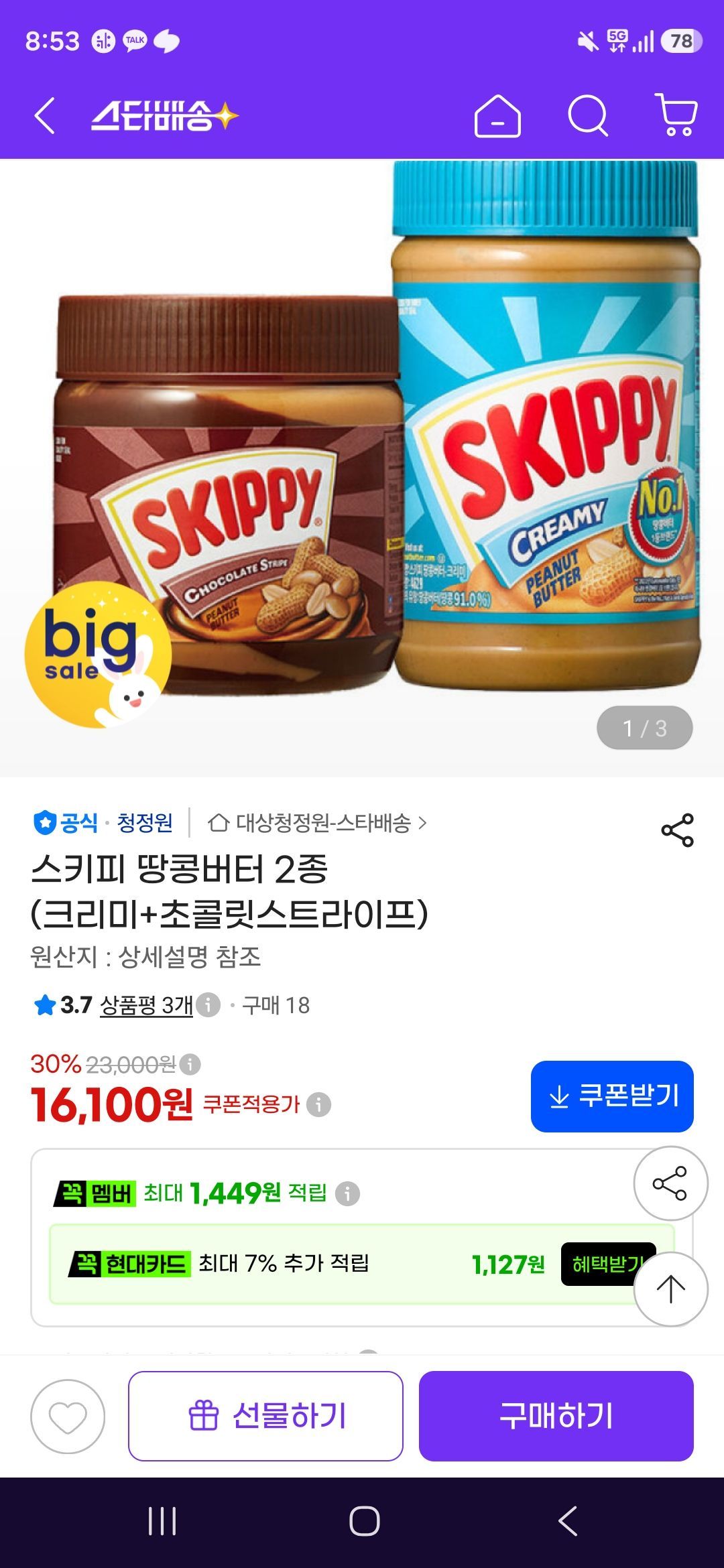The height and width of the screenshot is (1568, 724).
Task: Open the Skippy product image gallery
Action: [x=362, y=468]
